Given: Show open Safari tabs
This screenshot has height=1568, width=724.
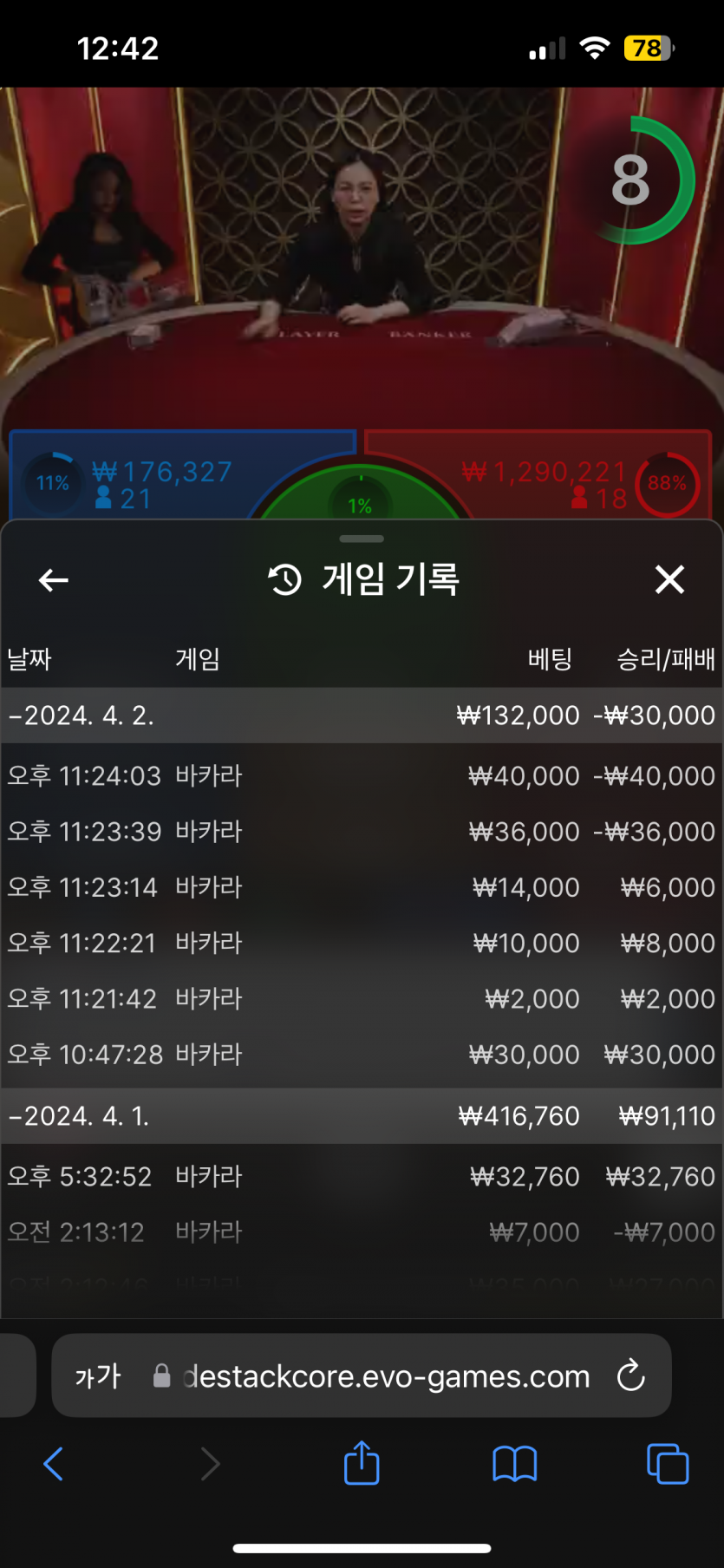Looking at the screenshot, I should point(668,1464).
